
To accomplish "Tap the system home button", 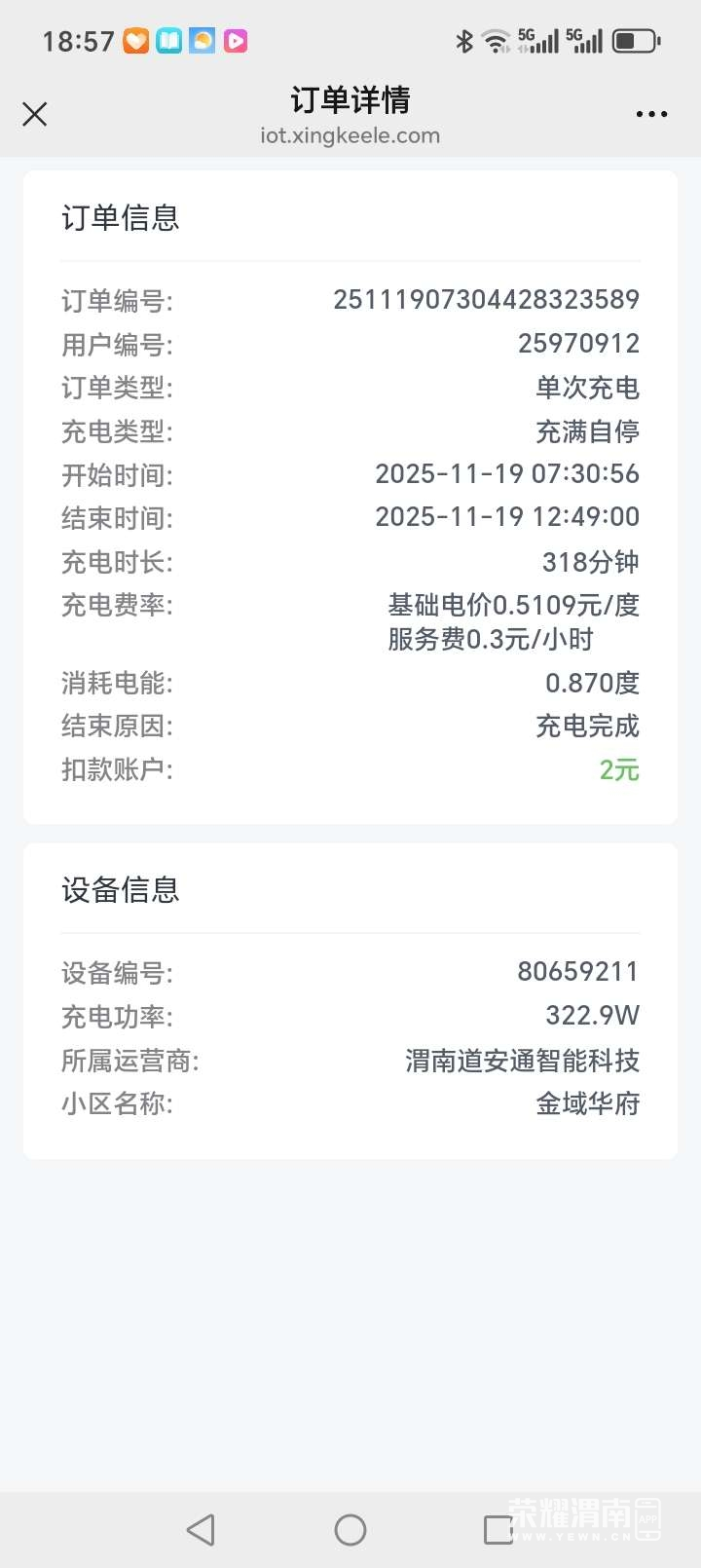I will 350,1529.
